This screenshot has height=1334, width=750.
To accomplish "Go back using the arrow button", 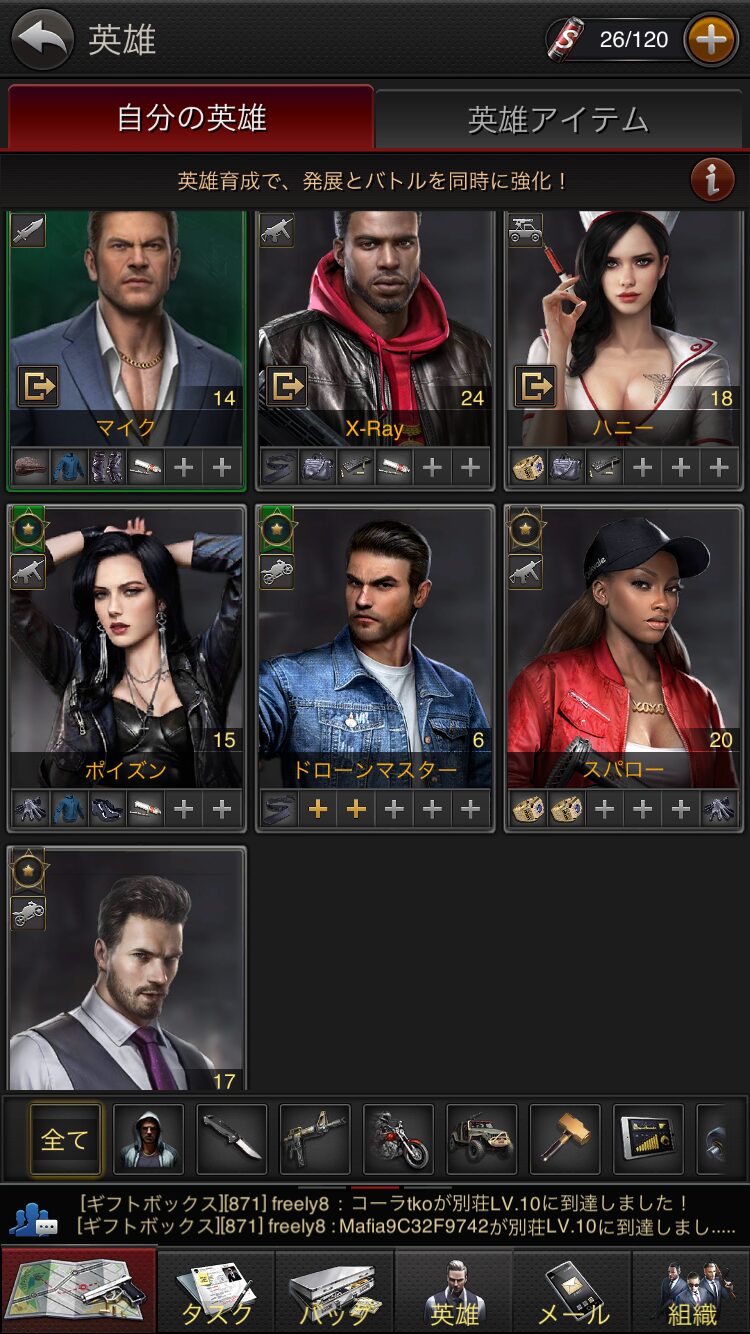I will pyautogui.click(x=42, y=40).
